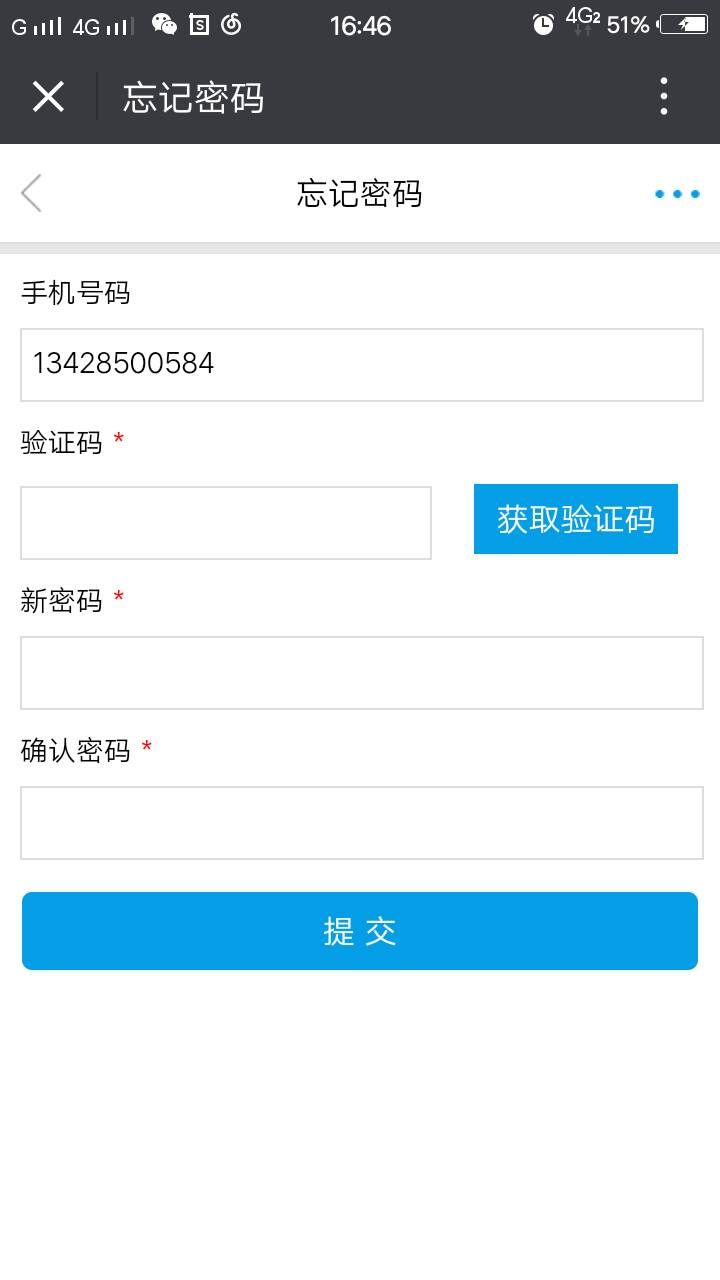720x1280 pixels.
Task: Tap 获取验证码 to get a code
Action: (x=576, y=519)
